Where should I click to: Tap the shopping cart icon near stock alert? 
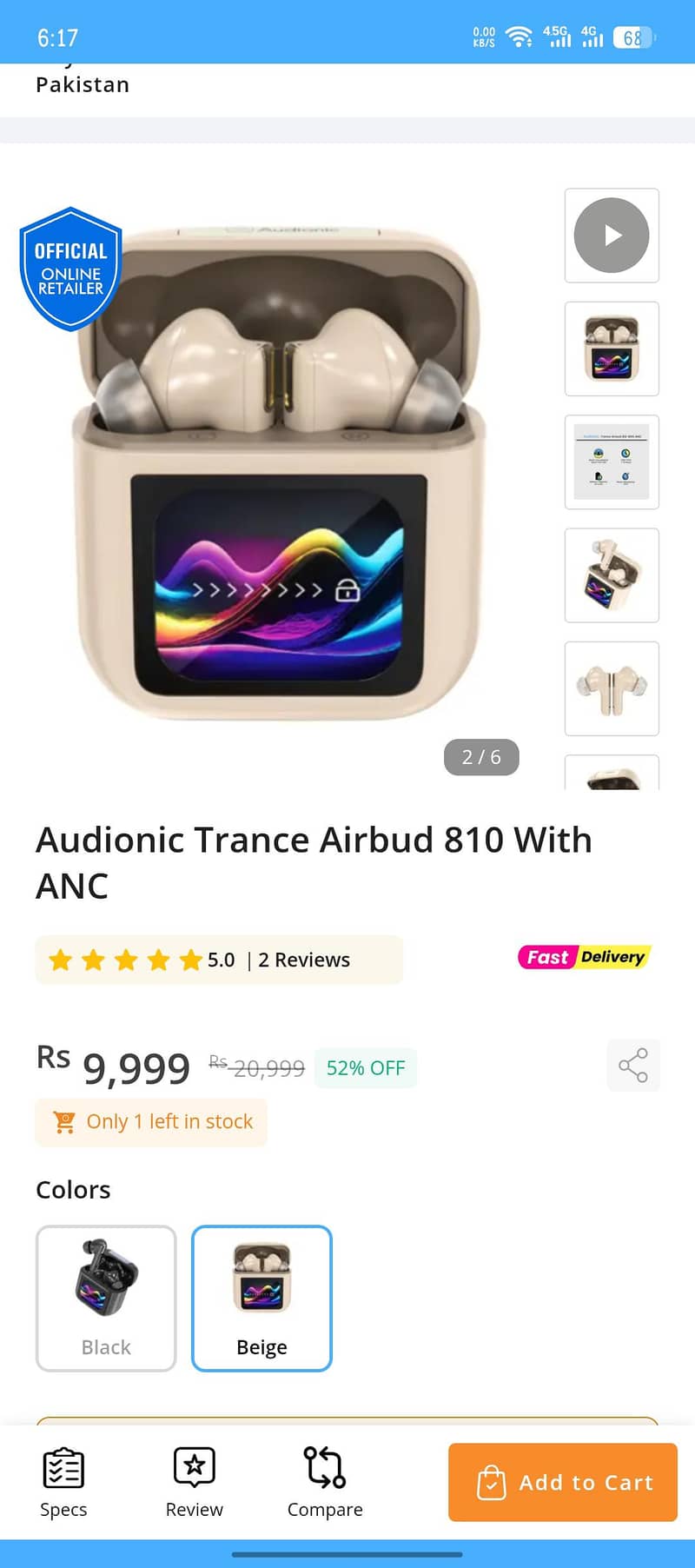(x=63, y=1121)
